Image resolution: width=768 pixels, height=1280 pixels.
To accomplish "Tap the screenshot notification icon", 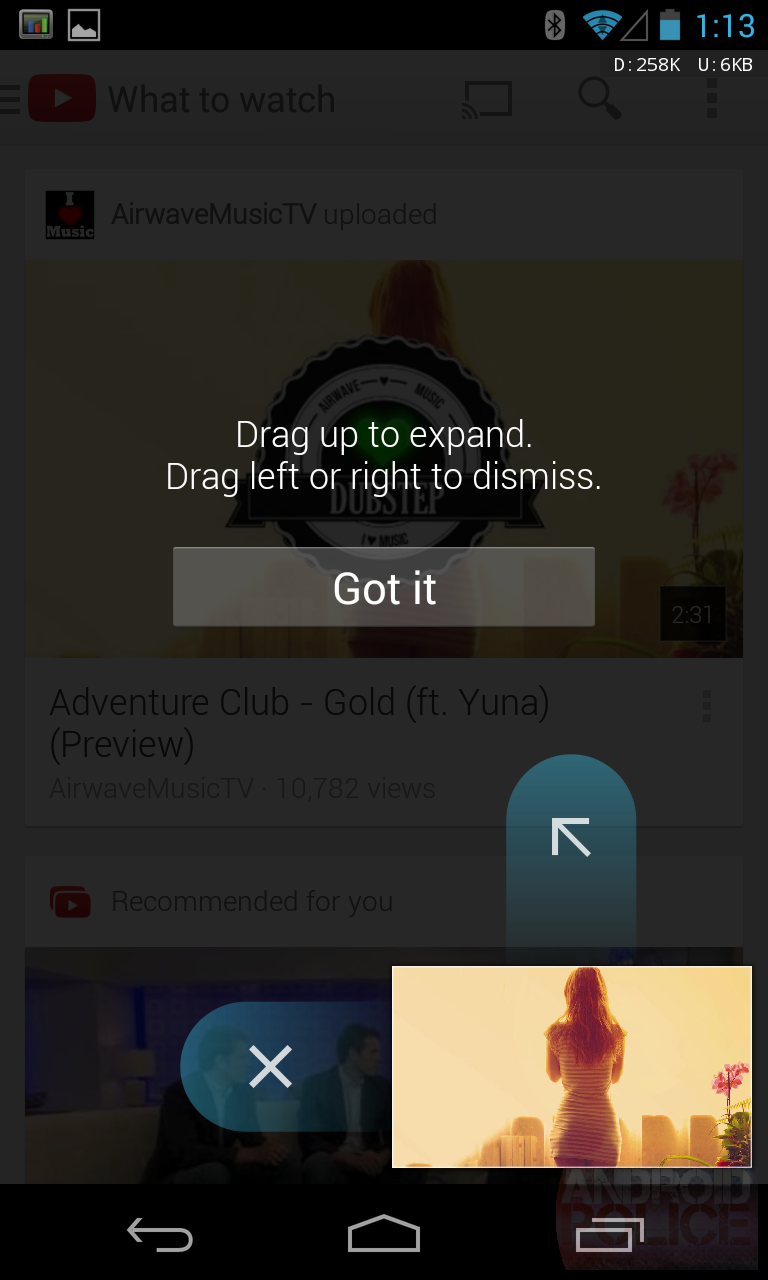I will click(x=36, y=24).
